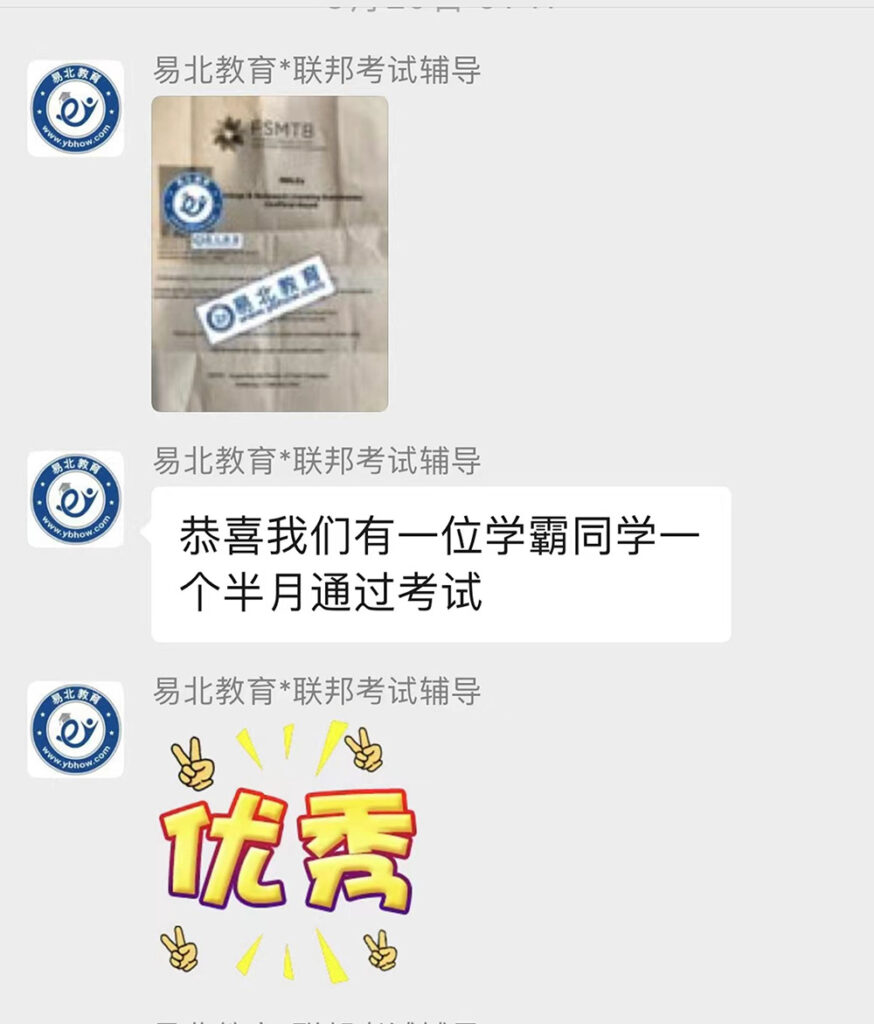Tap the avatar beside the 恭喜 text message
This screenshot has height=1024, width=874.
pos(76,499)
